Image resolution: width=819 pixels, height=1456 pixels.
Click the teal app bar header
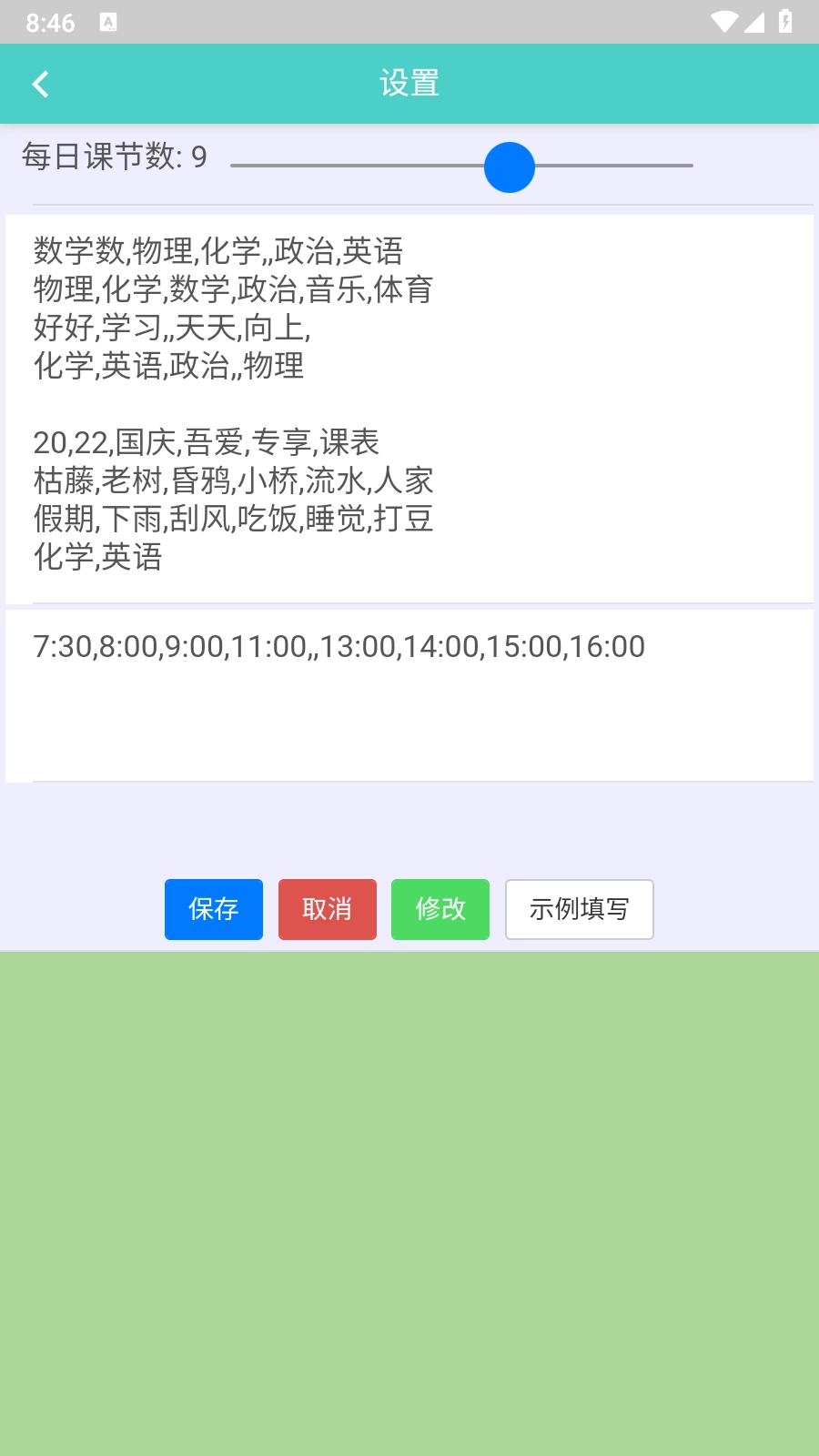(x=409, y=83)
